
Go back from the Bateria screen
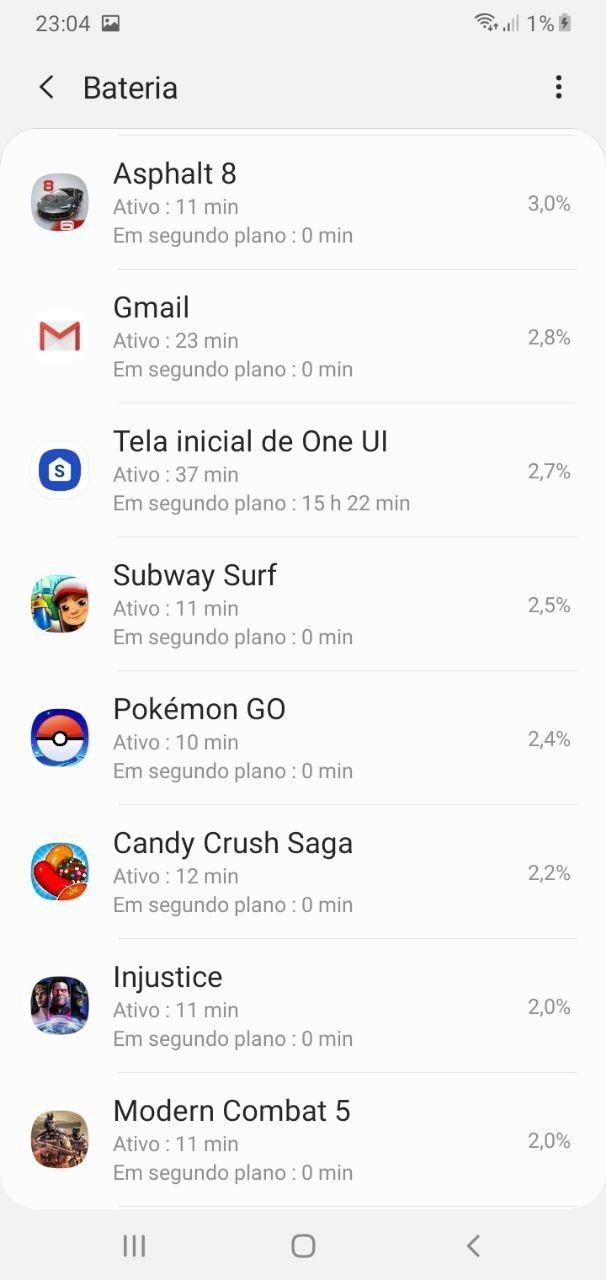[46, 88]
